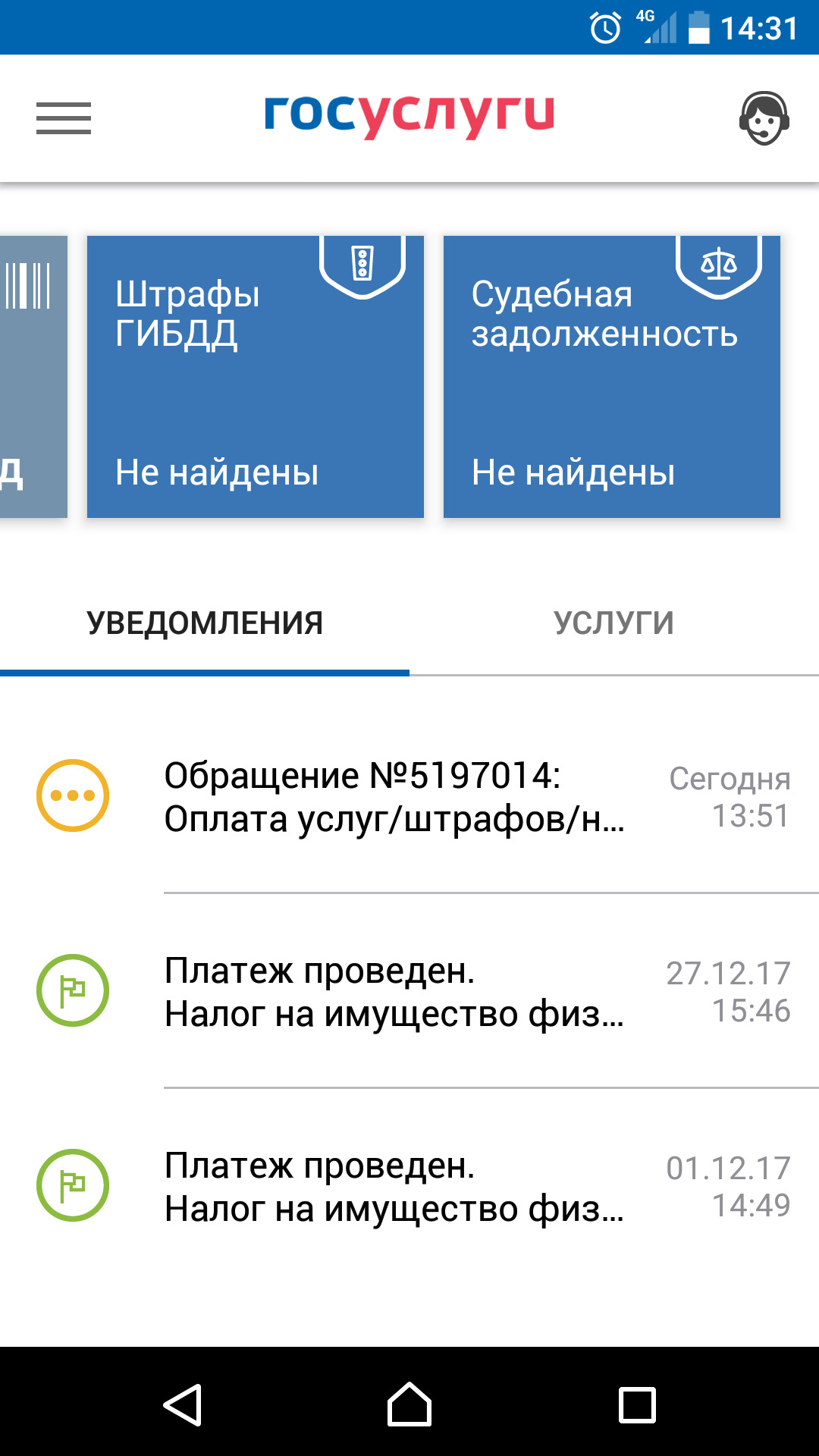The height and width of the screenshot is (1456, 819).
Task: Open the Судебная задолженность card
Action: (x=611, y=377)
